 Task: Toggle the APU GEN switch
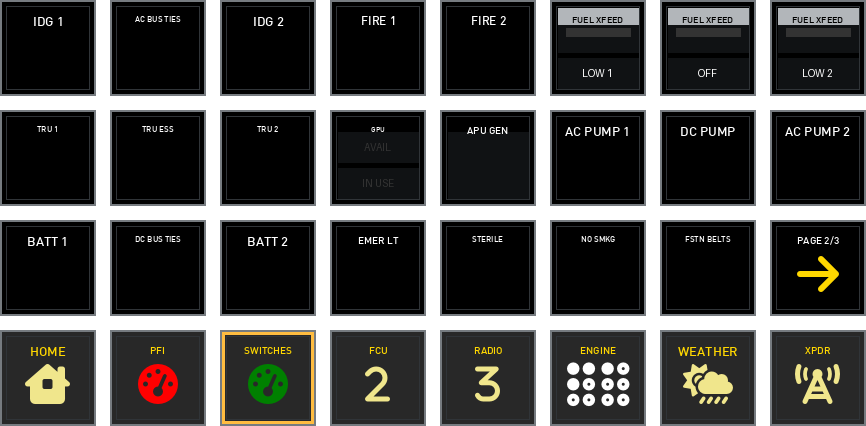point(488,158)
